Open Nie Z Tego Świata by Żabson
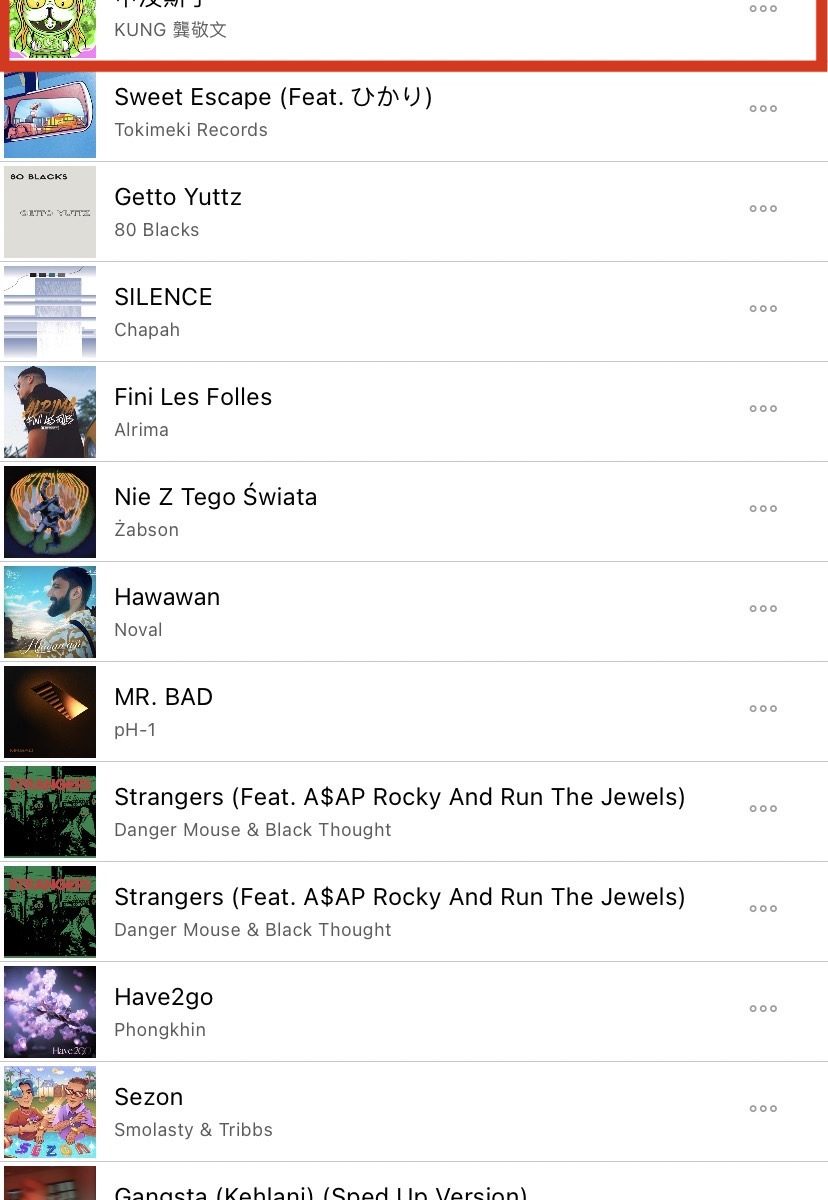 coord(215,498)
